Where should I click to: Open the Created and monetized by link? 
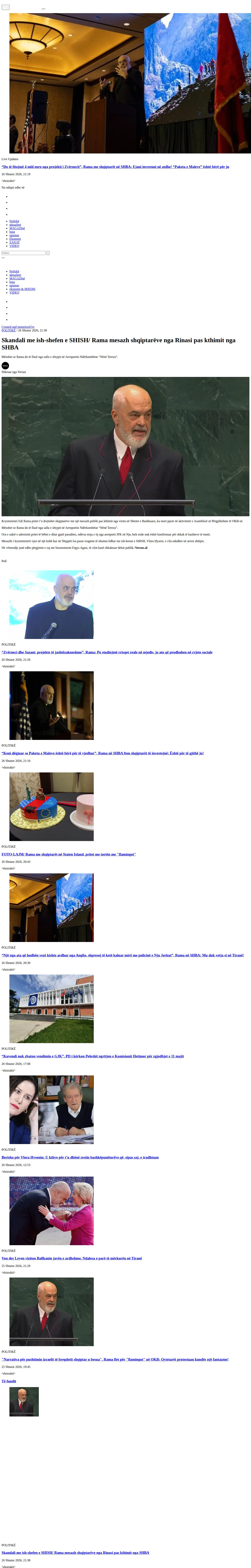18,327
